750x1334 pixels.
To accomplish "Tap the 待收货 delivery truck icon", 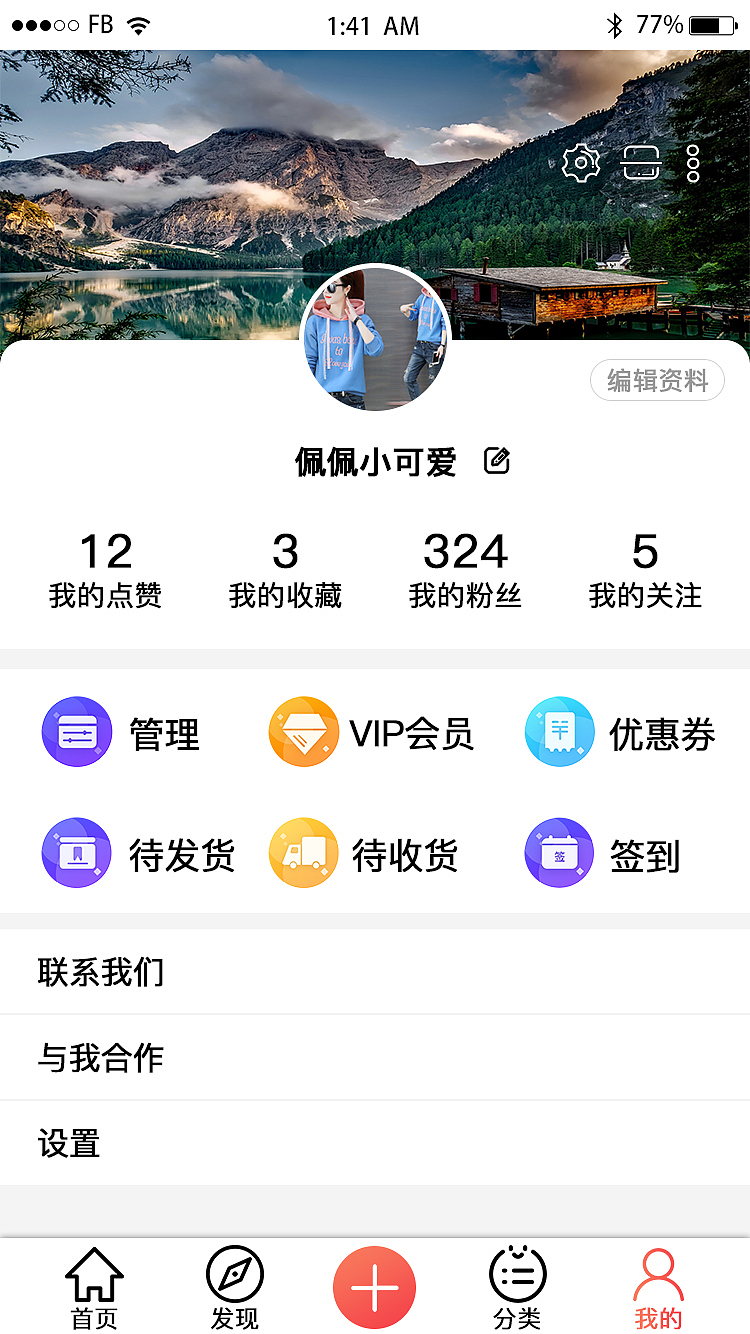I will pyautogui.click(x=304, y=852).
